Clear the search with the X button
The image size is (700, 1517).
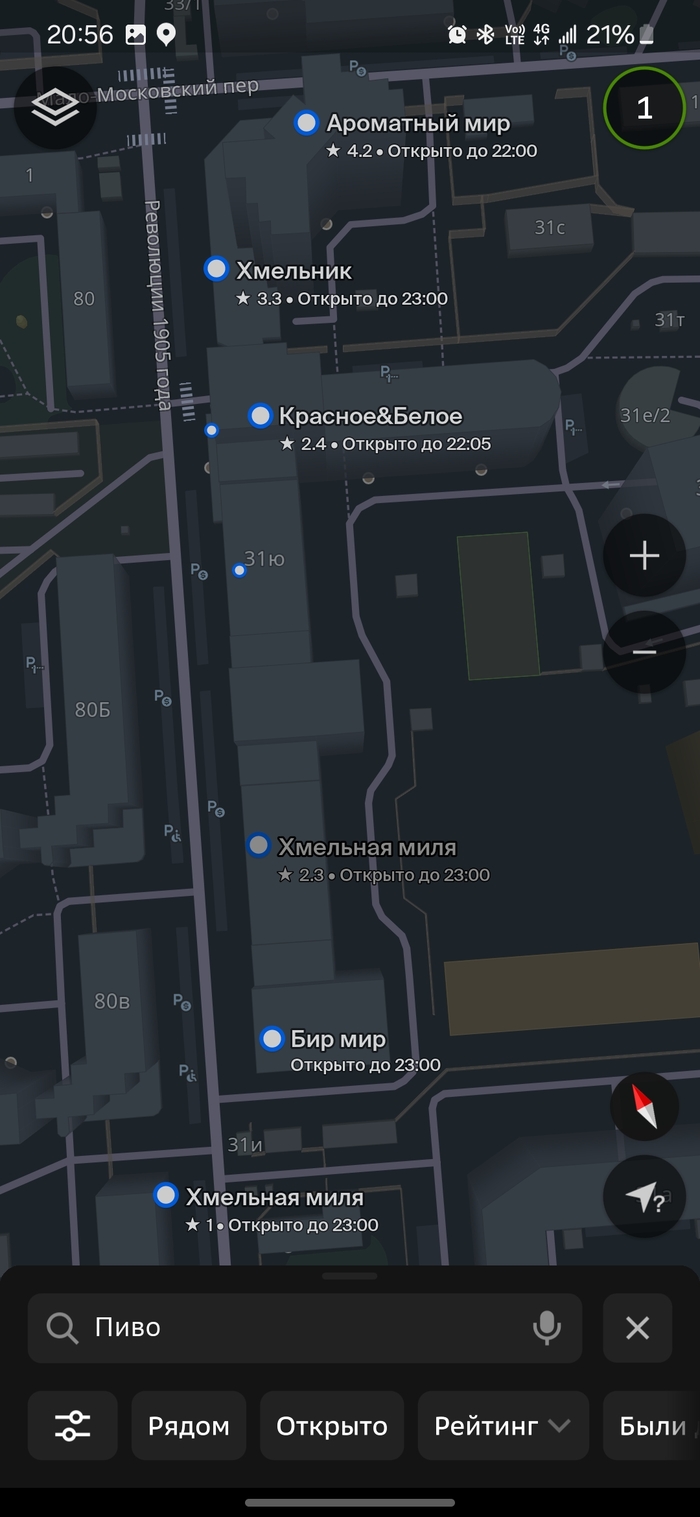pos(637,1328)
